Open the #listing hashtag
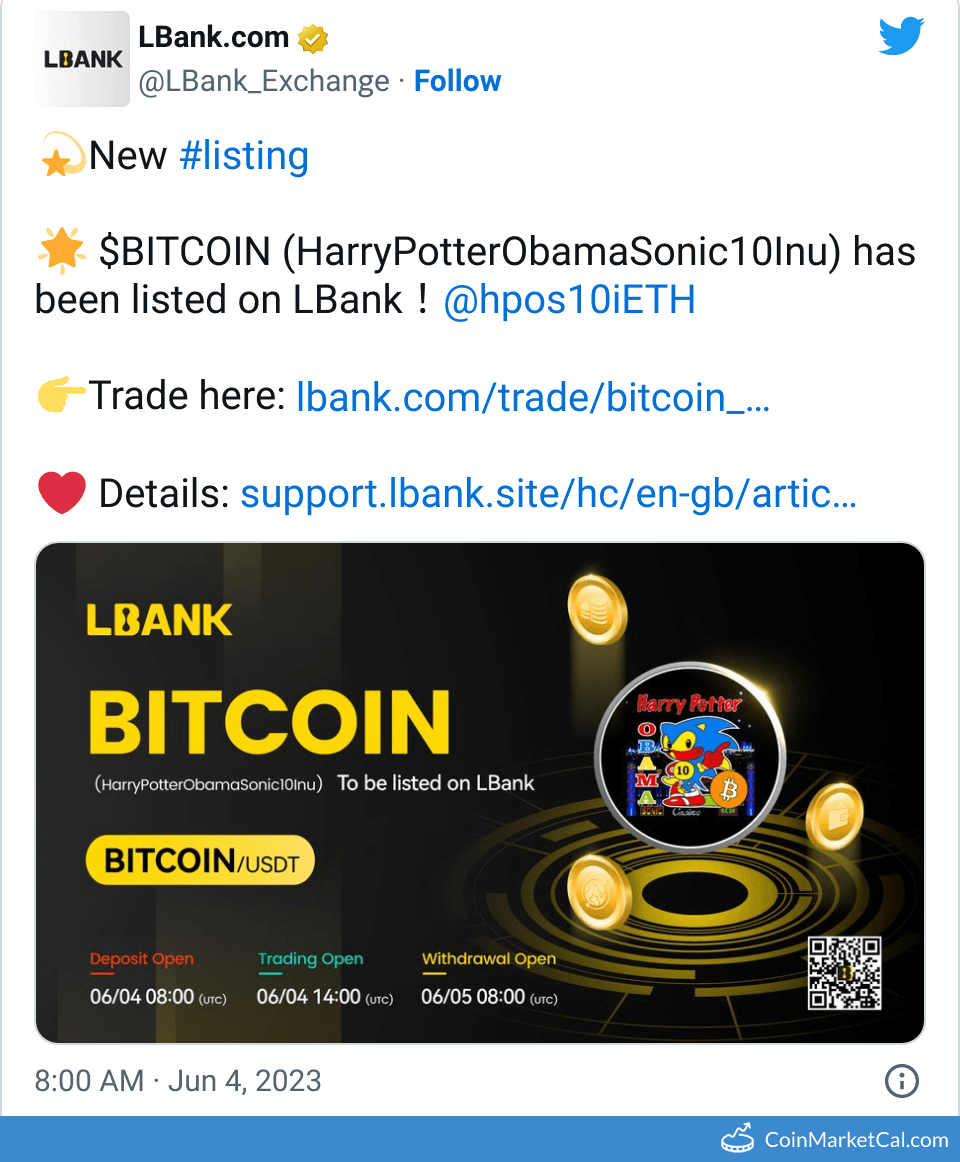 pyautogui.click(x=243, y=156)
